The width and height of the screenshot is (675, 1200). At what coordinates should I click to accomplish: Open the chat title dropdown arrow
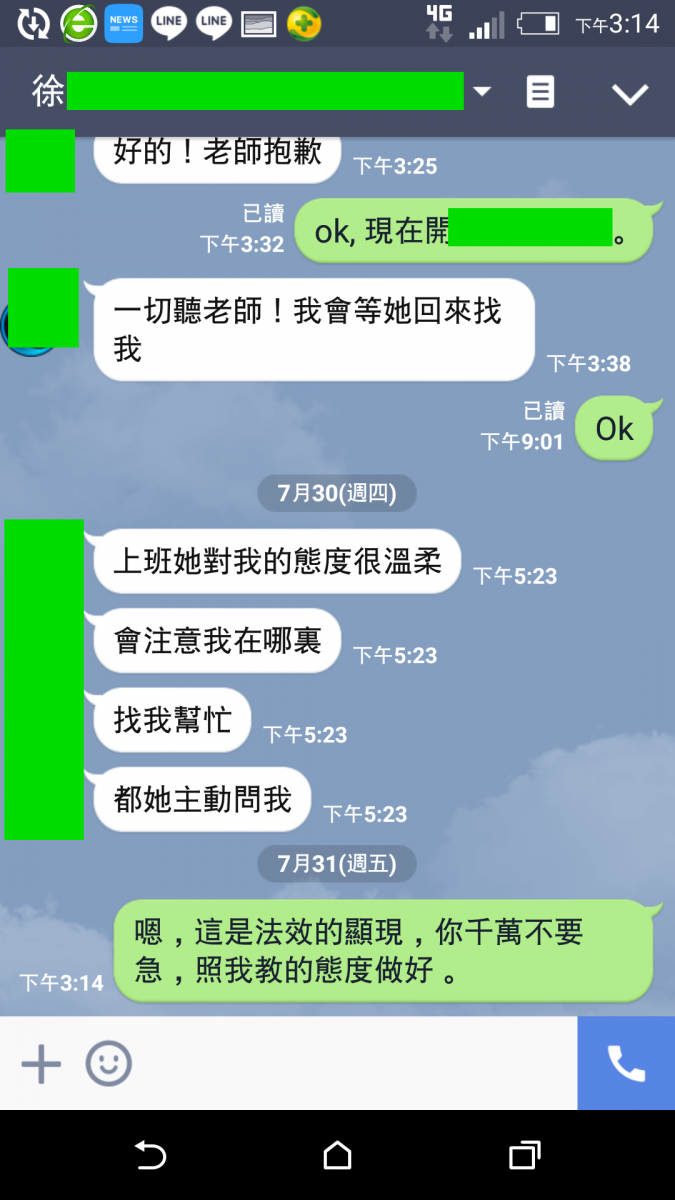482,92
